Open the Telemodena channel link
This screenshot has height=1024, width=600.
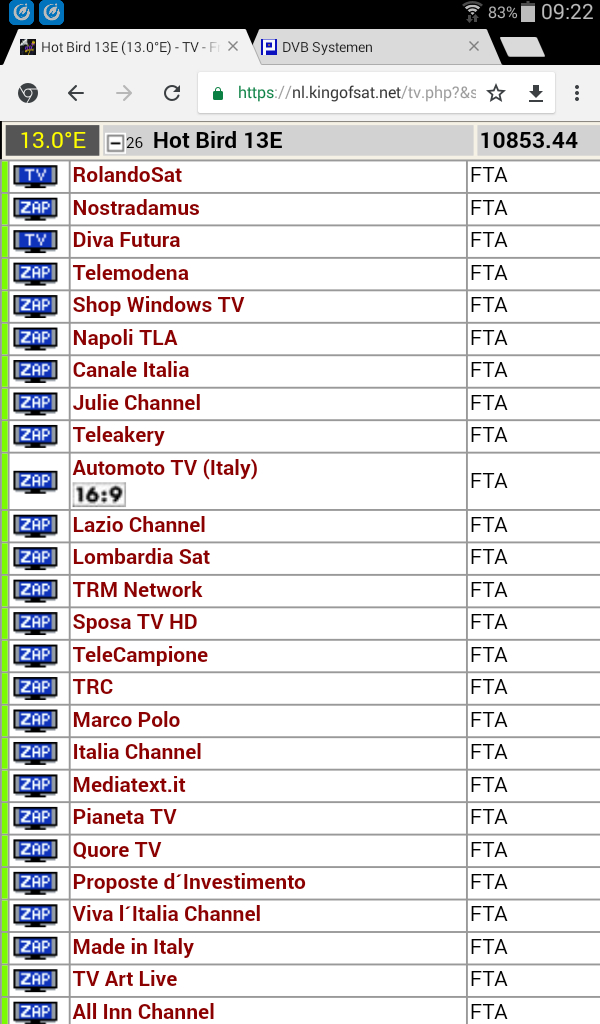tap(131, 273)
